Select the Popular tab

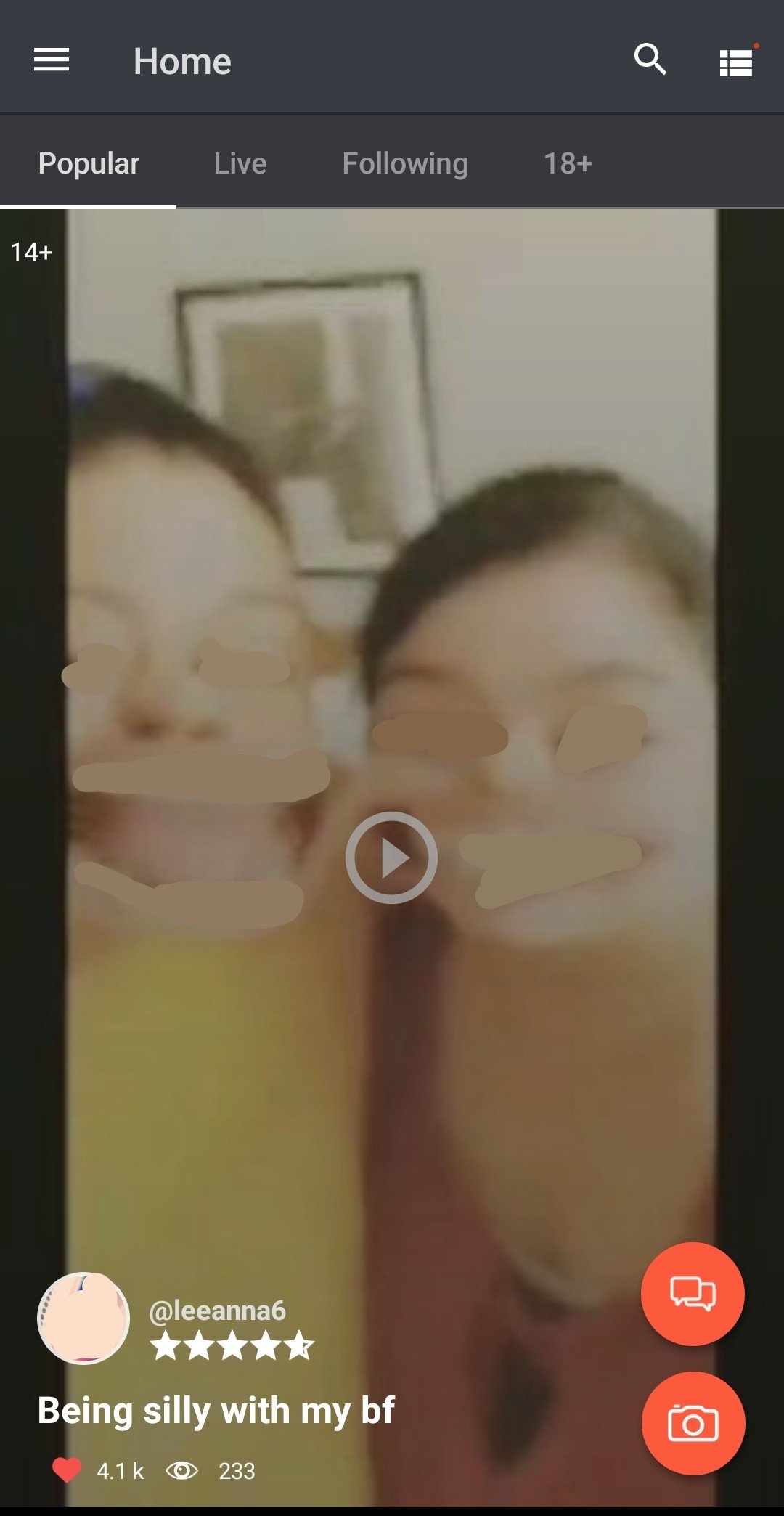tap(89, 163)
